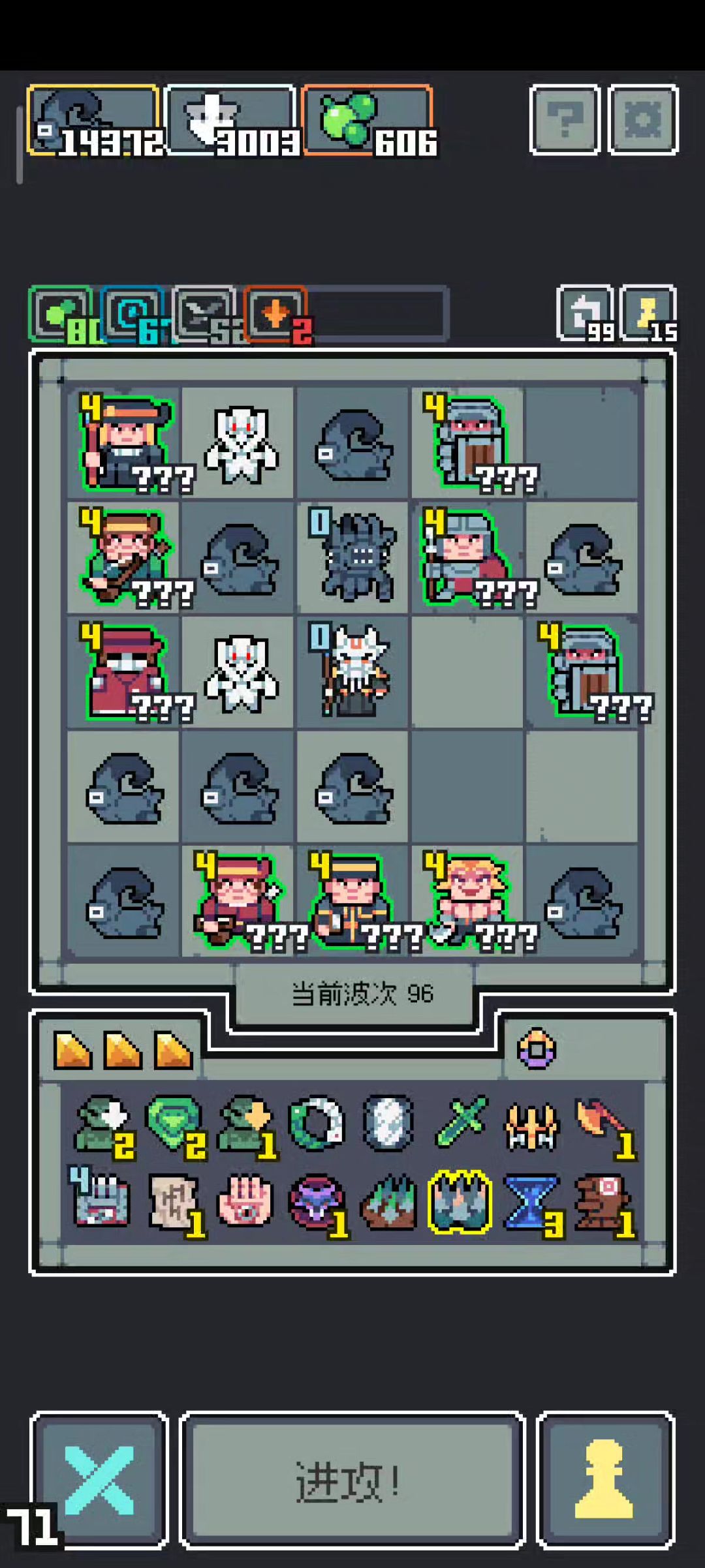Tap the crossed swords button
Screen dimensions: 705x1568
[99, 1480]
